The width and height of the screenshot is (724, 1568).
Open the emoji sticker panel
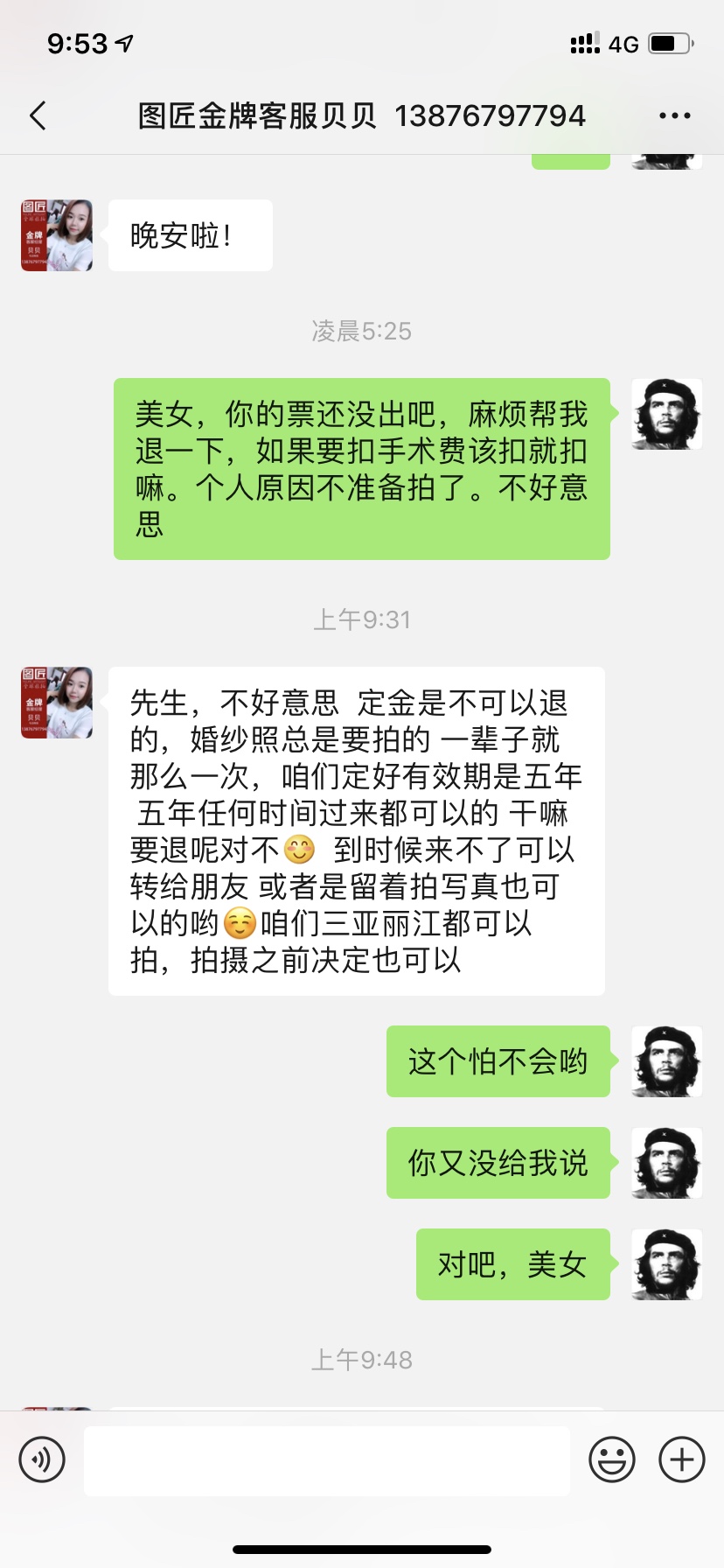pos(612,1459)
